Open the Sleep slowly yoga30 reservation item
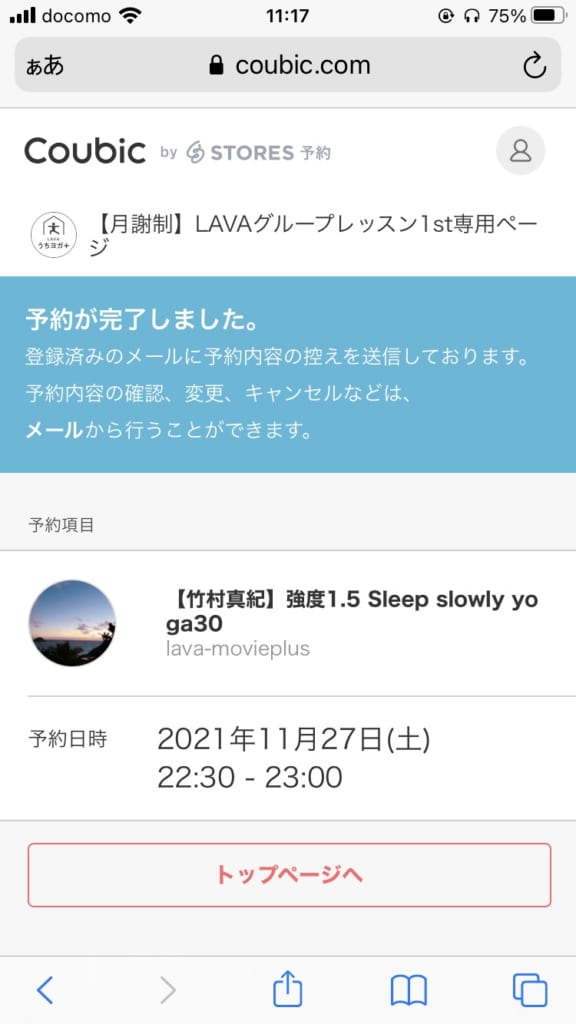The image size is (576, 1024). pyautogui.click(x=288, y=623)
